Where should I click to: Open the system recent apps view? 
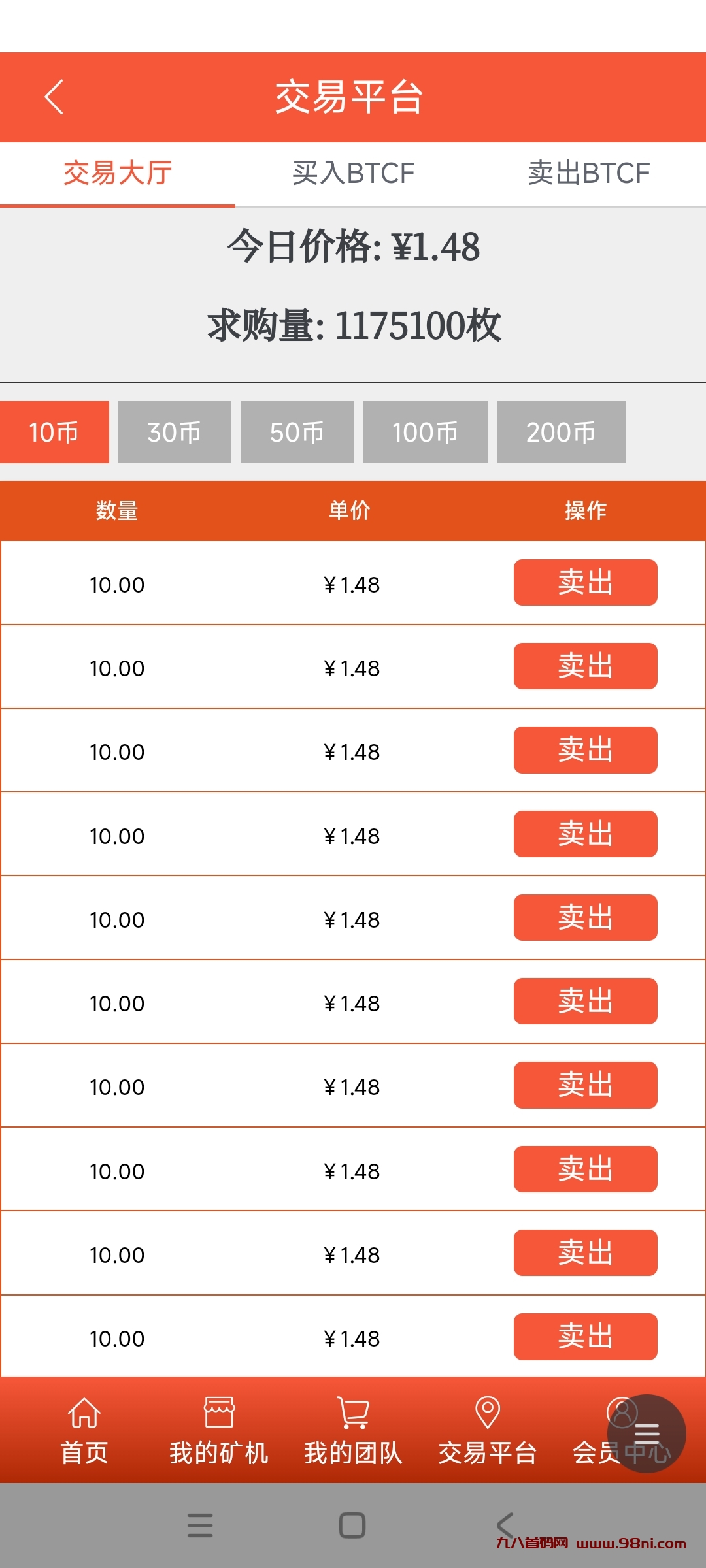(200, 1526)
